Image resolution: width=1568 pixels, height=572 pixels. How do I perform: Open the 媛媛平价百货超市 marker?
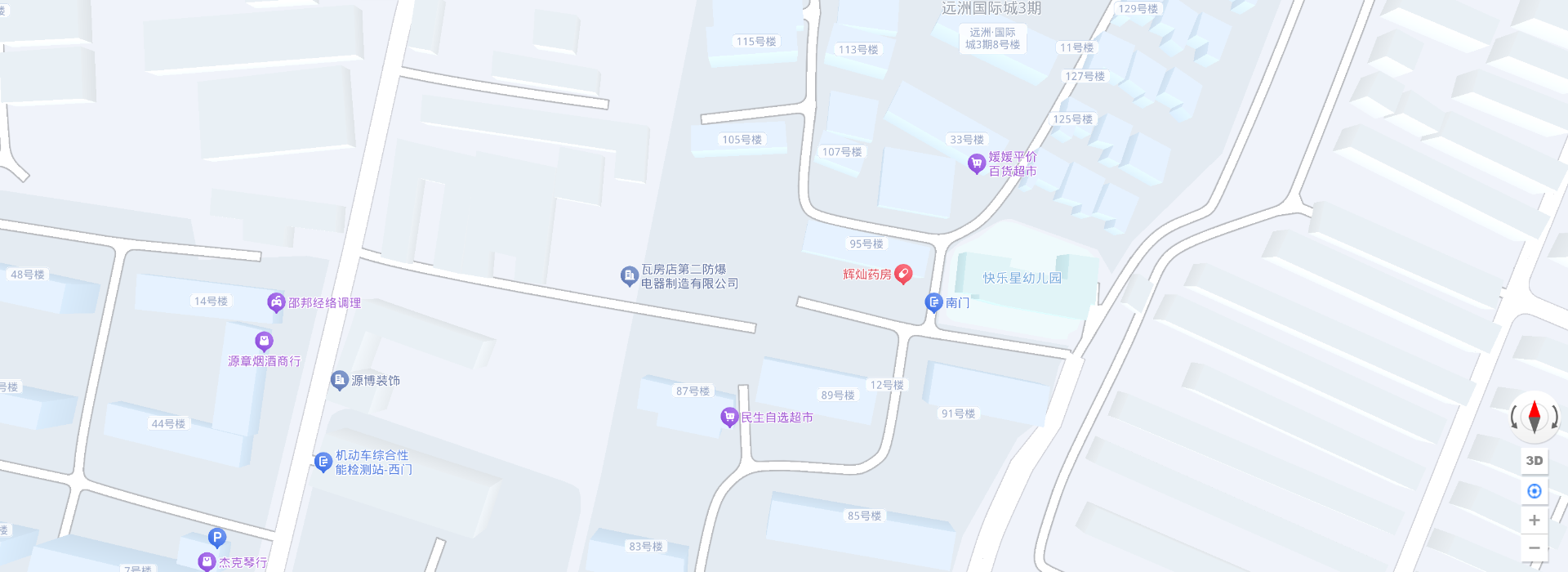click(x=976, y=163)
